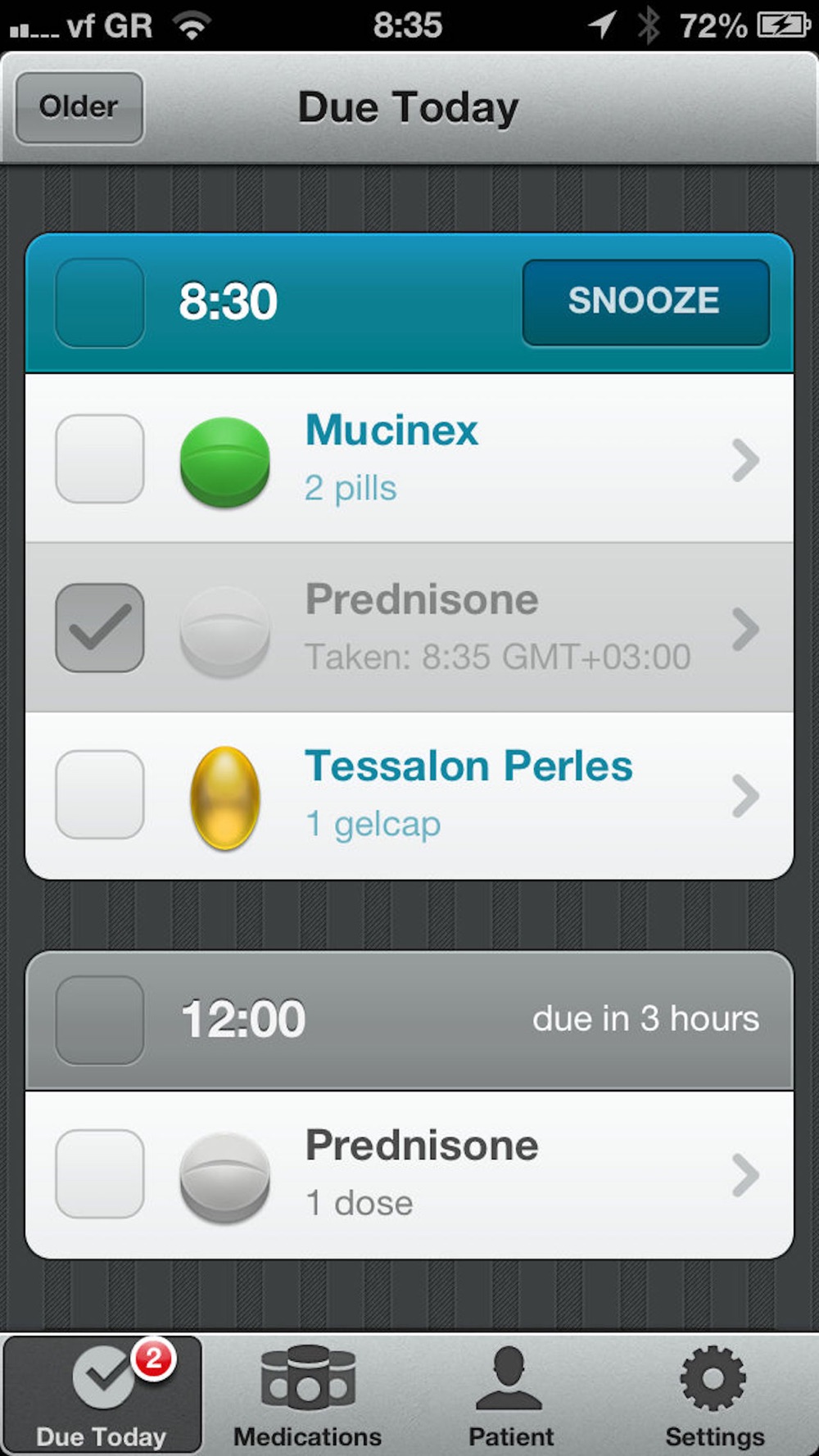819x1456 pixels.
Task: Open Mucinex dose details
Action: coord(409,458)
